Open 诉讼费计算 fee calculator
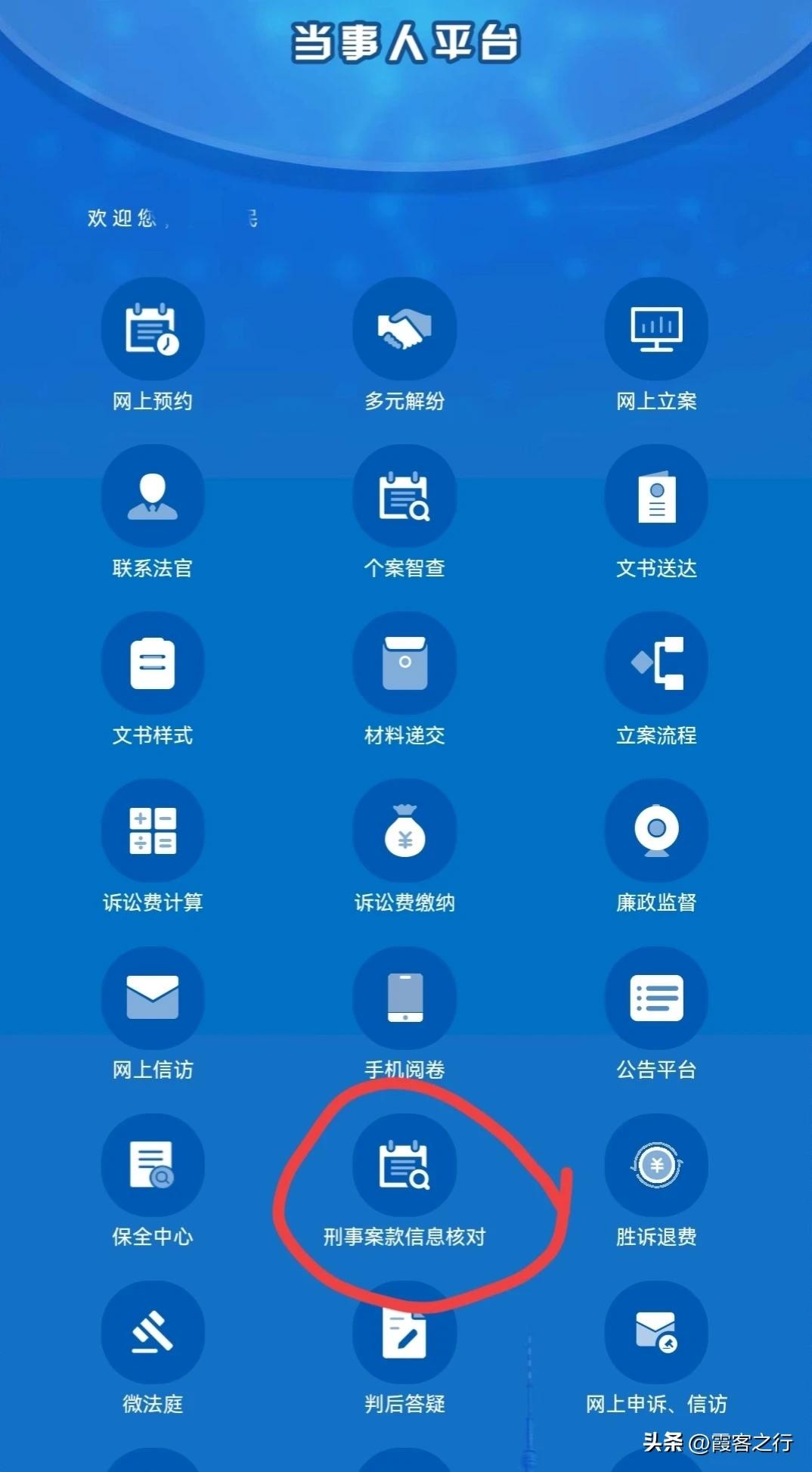Viewport: 812px width, 1472px height. [x=152, y=831]
